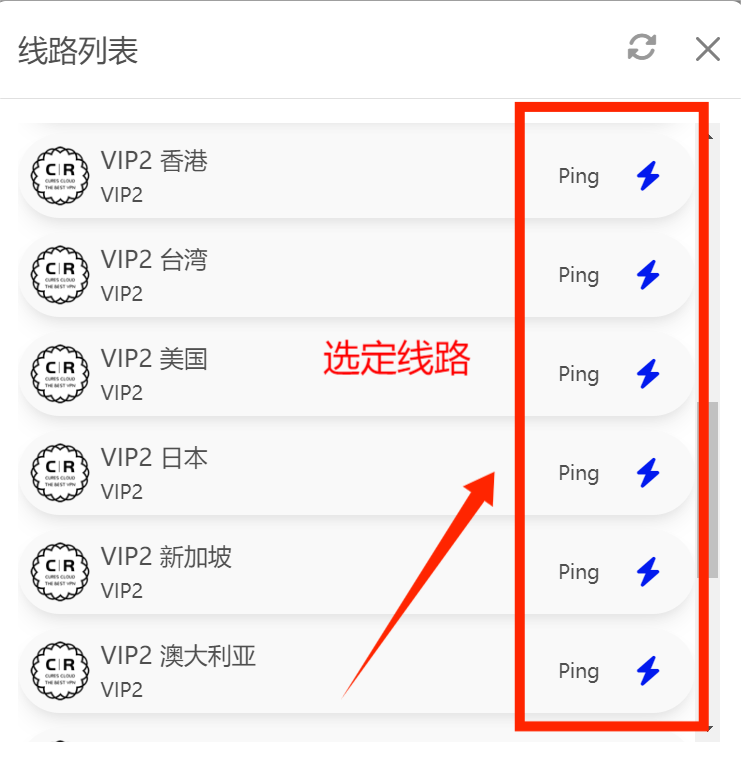
Task: Refresh the 线路列表 route list
Action: tap(641, 47)
